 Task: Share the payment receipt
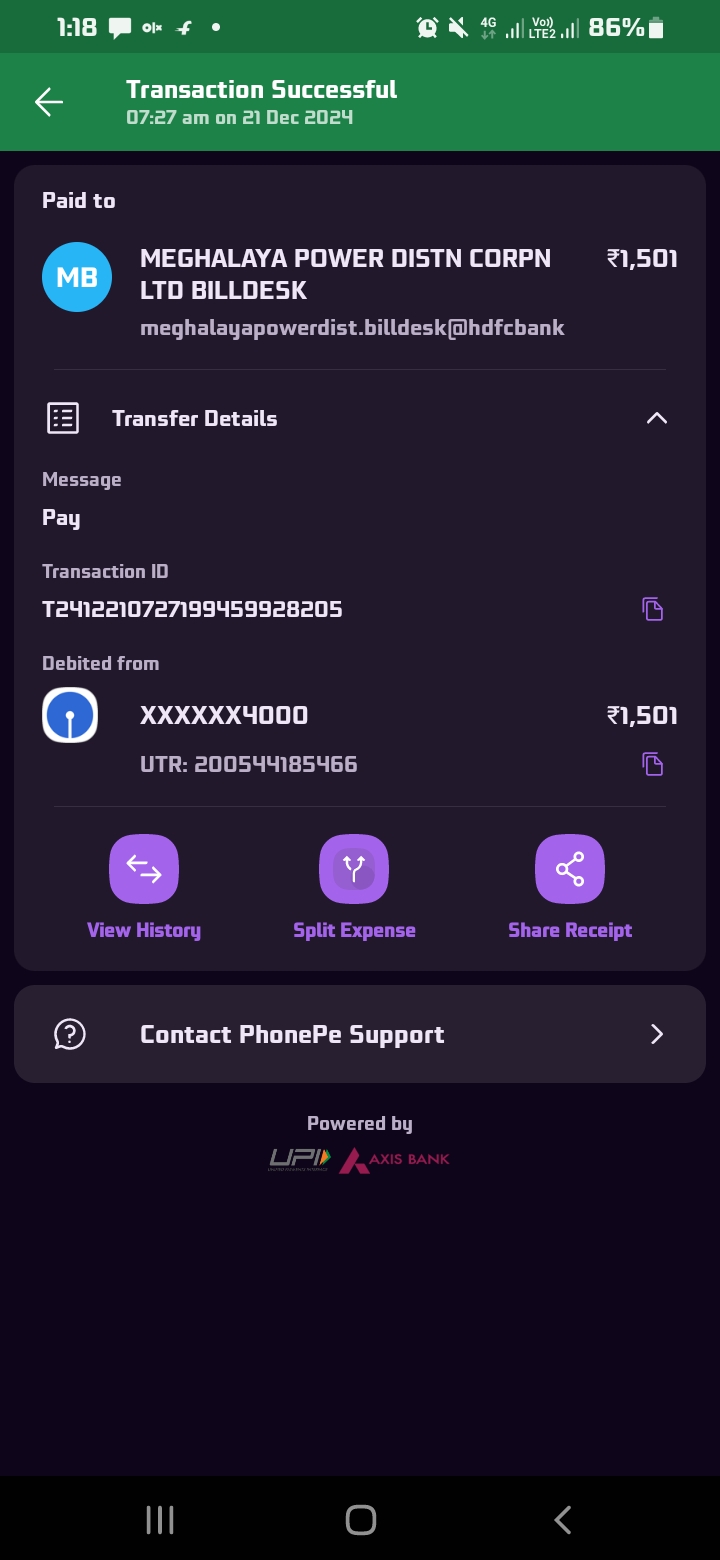(570, 887)
